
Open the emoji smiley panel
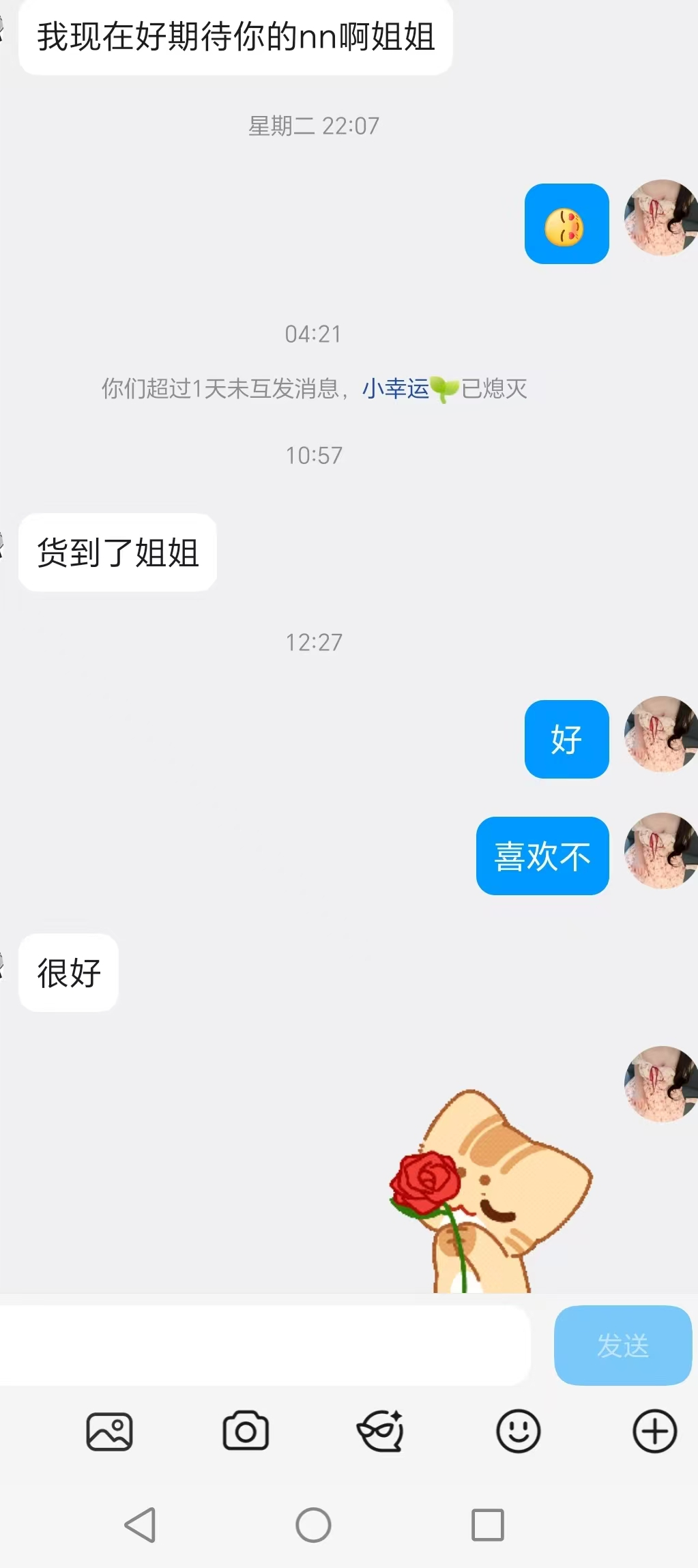point(518,1431)
